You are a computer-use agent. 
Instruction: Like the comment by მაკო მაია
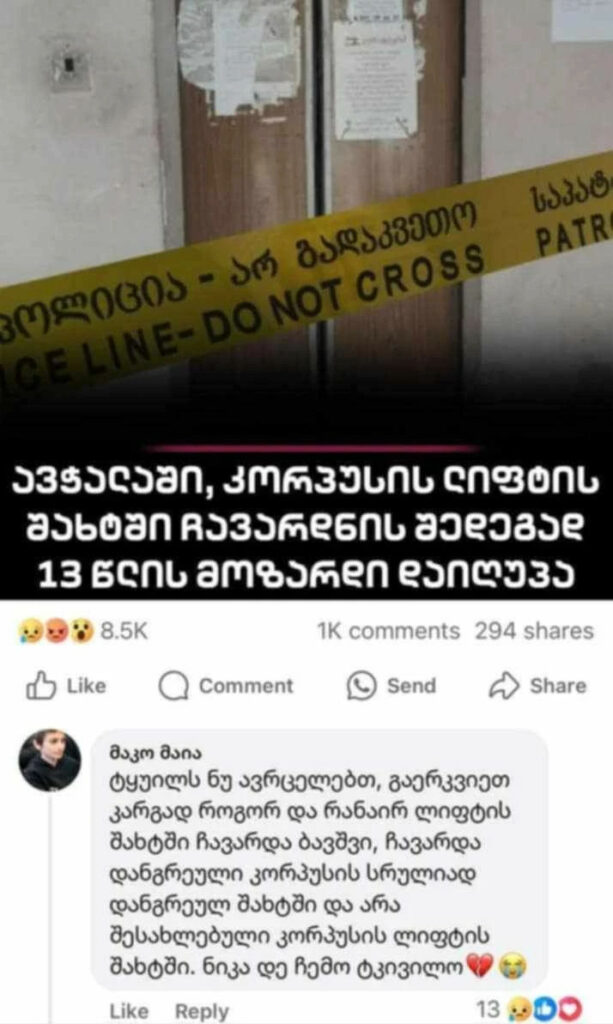point(128,1011)
